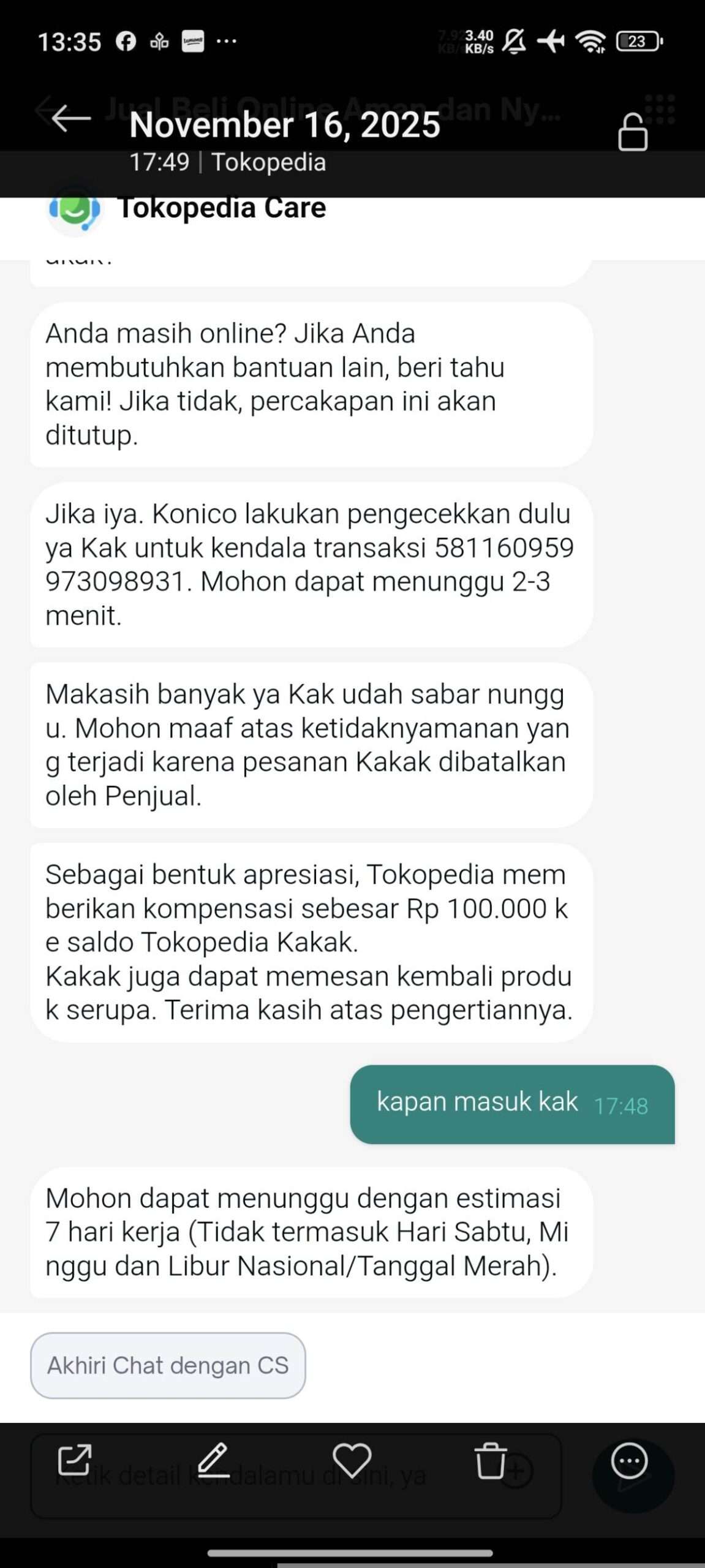Open the circled three-dot options icon
Screen dimensions: 705x1568
pos(630,1460)
